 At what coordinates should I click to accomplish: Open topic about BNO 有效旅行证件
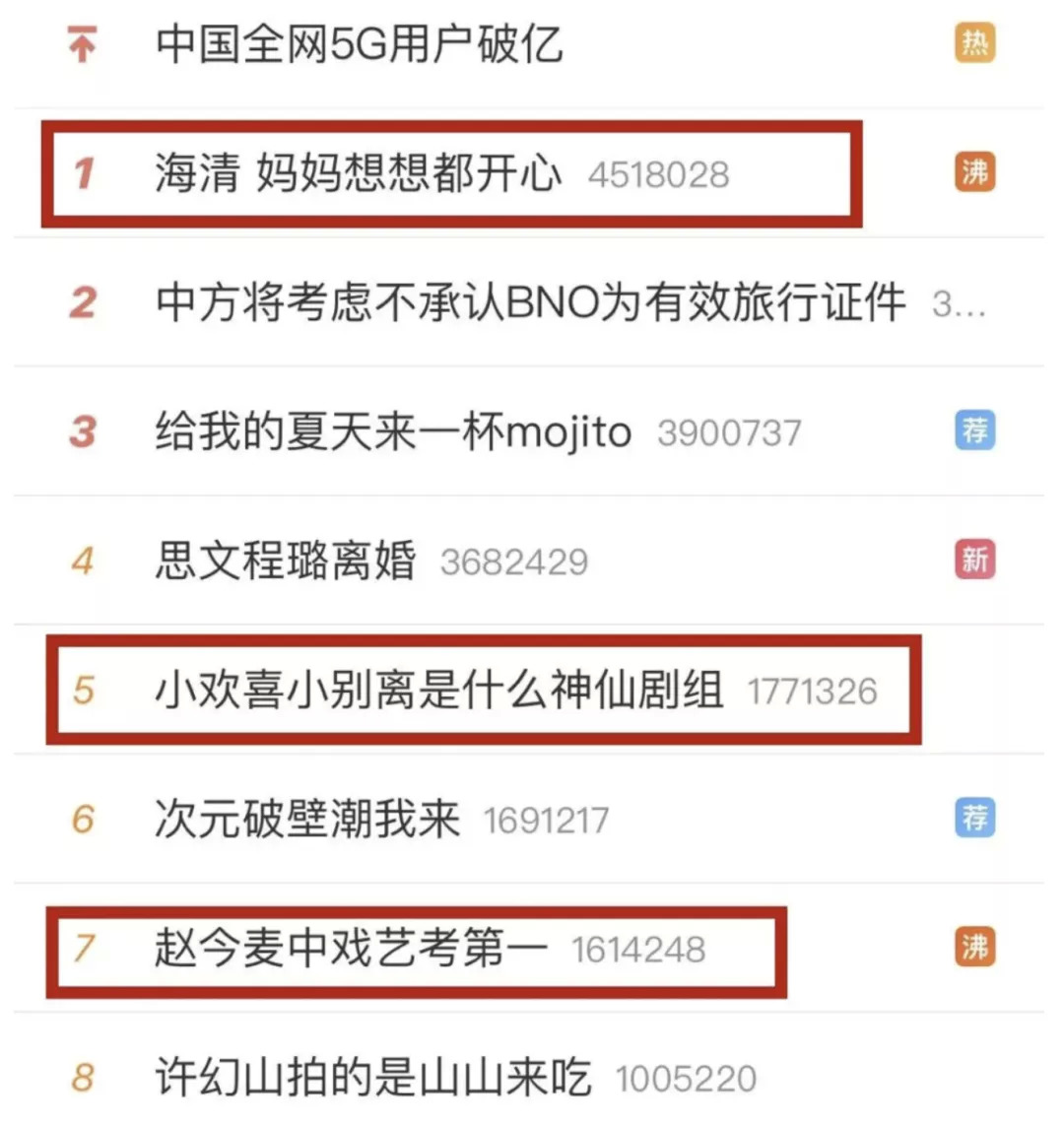tap(531, 303)
